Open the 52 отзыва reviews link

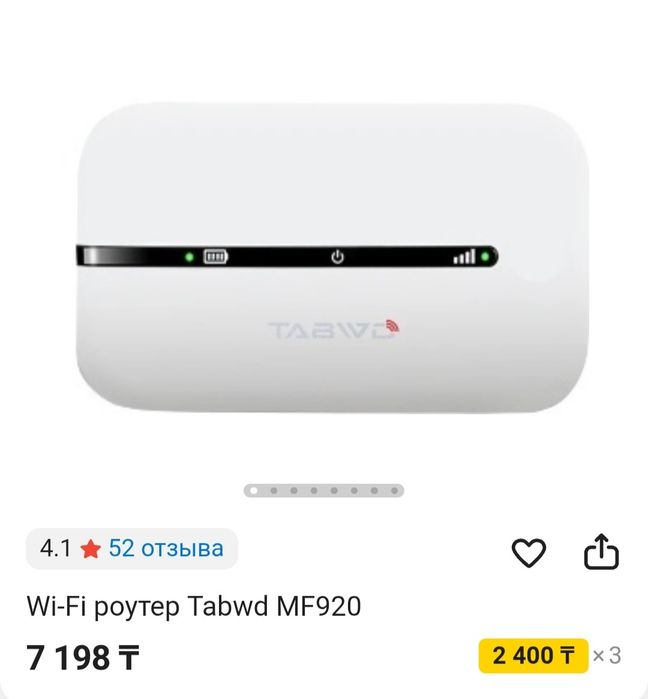pyautogui.click(x=166, y=548)
